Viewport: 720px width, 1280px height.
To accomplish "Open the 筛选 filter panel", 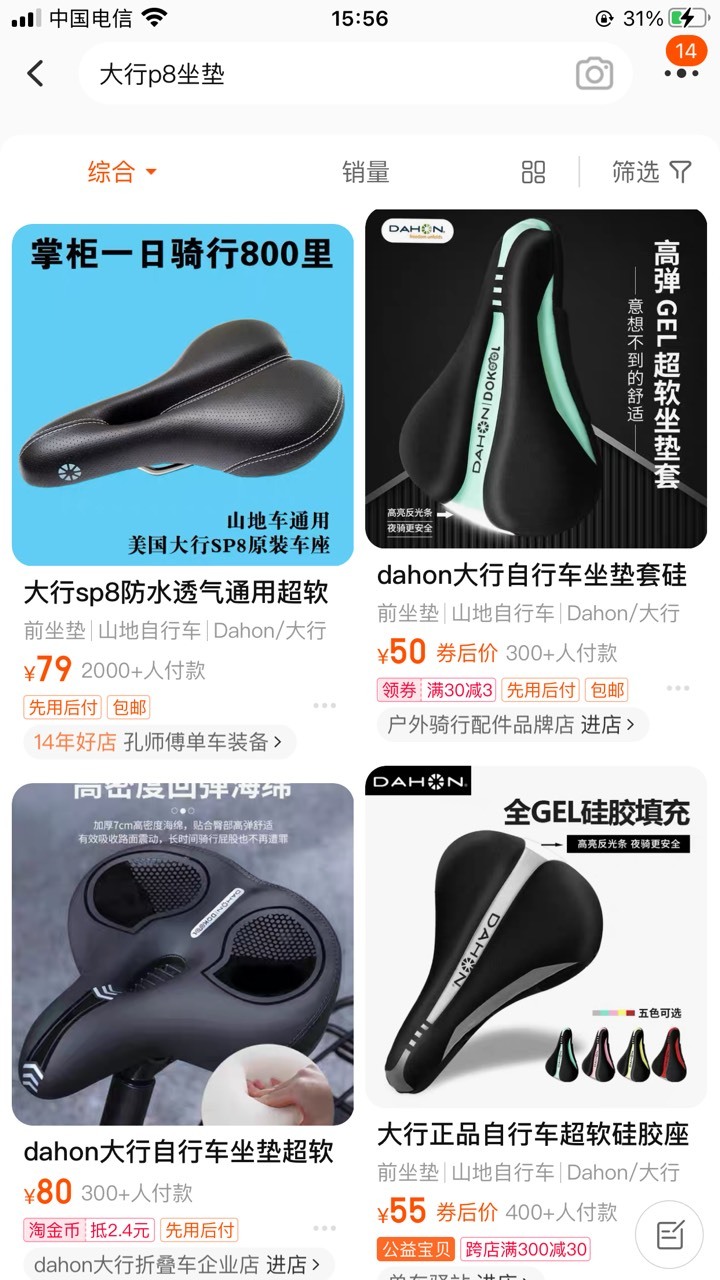I will coord(652,172).
